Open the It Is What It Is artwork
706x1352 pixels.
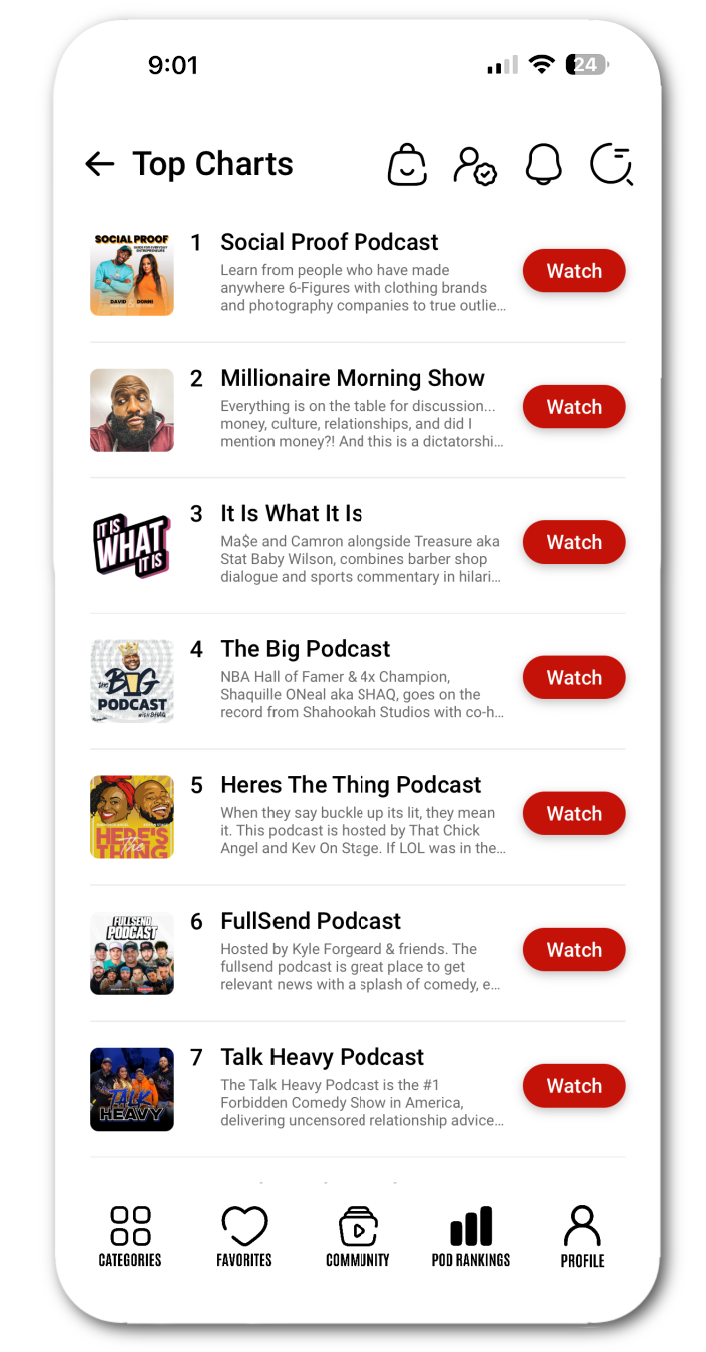132,546
